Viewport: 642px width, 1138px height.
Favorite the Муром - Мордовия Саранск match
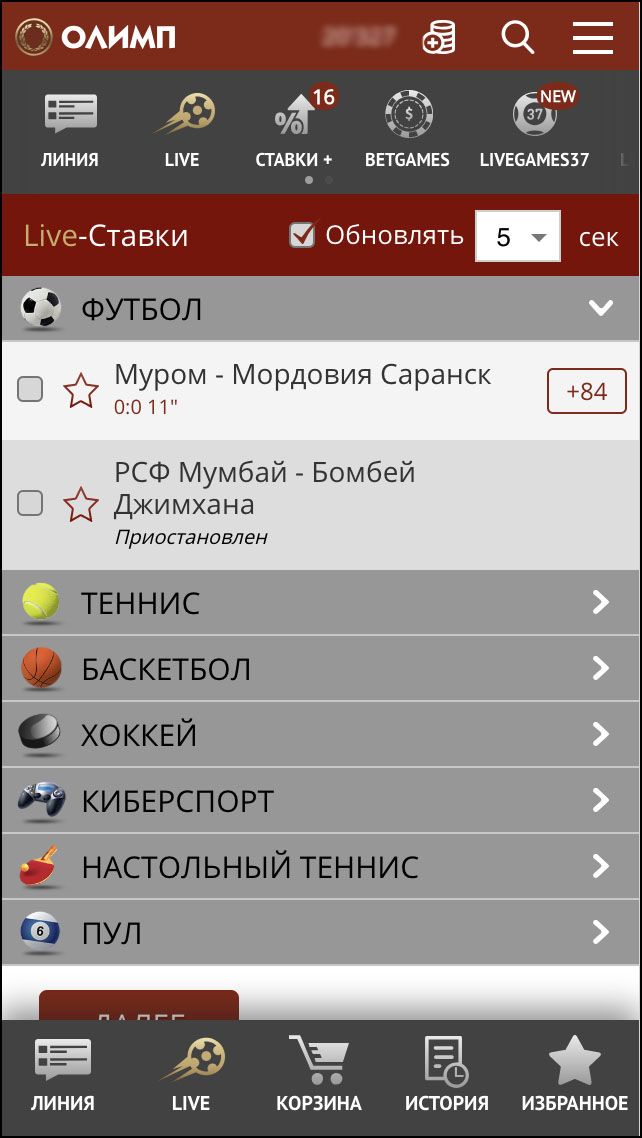click(x=80, y=390)
